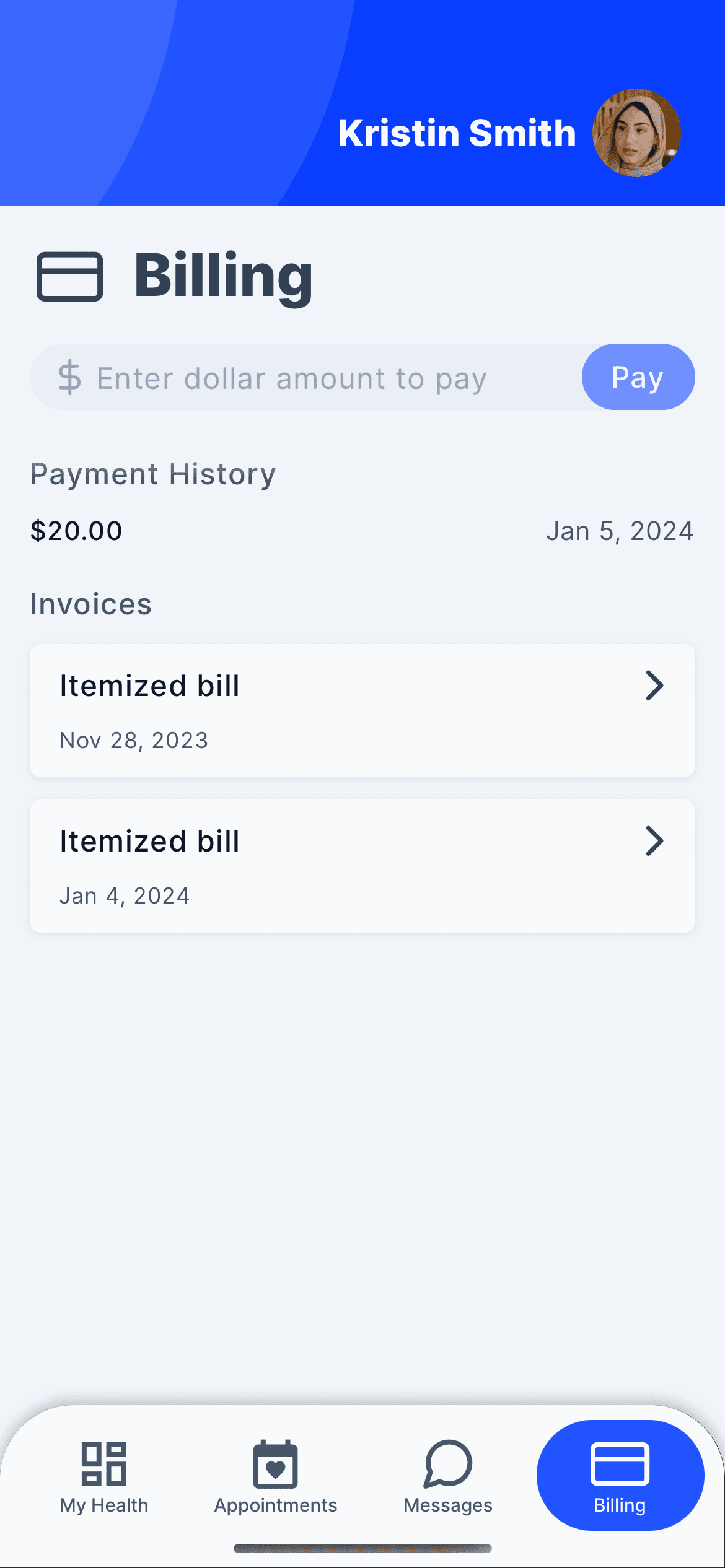Switch to the Billing tab
Screen dimensions: 725x1568
(x=620, y=1477)
